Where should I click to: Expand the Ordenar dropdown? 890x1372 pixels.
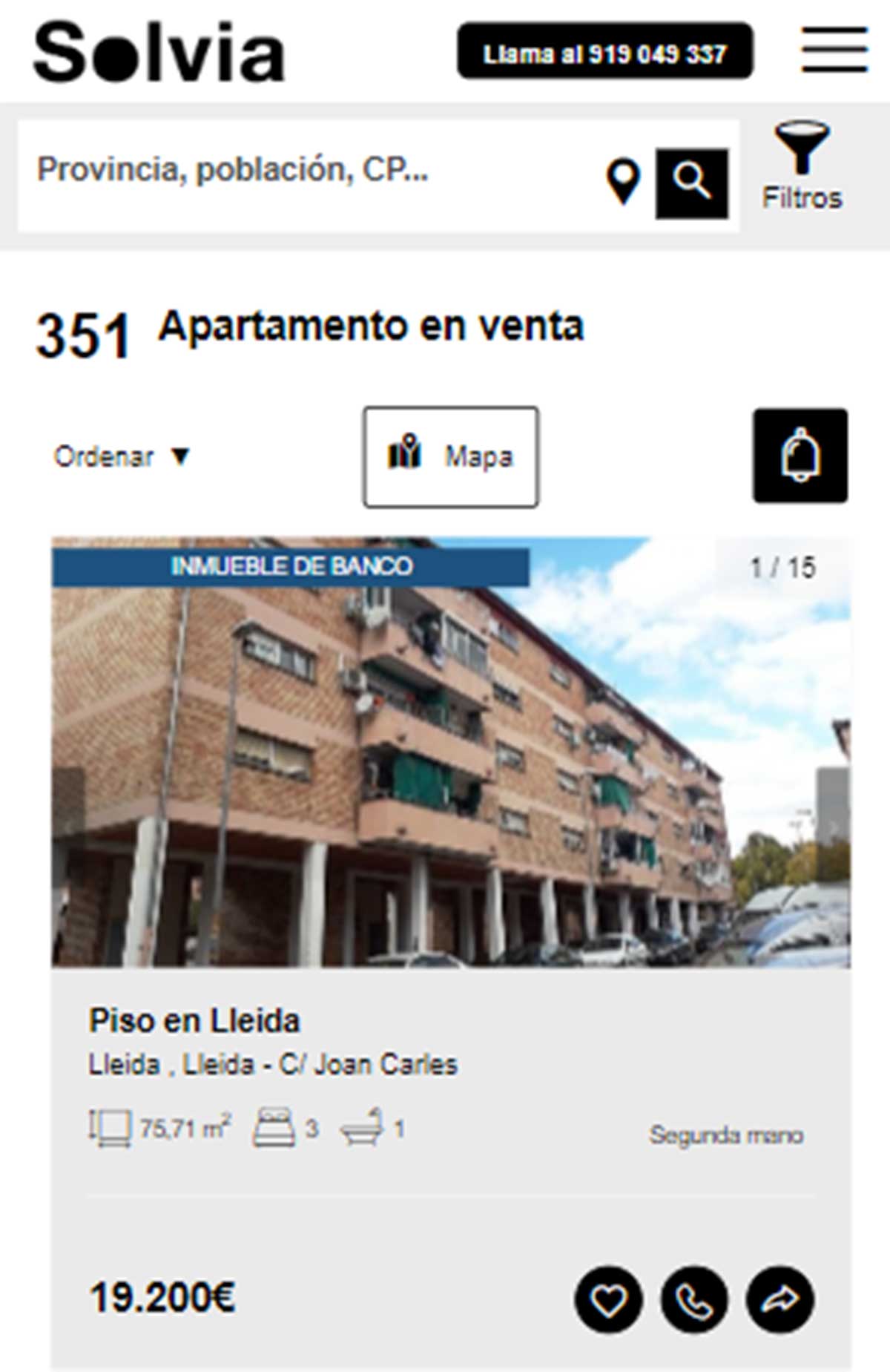point(122,456)
